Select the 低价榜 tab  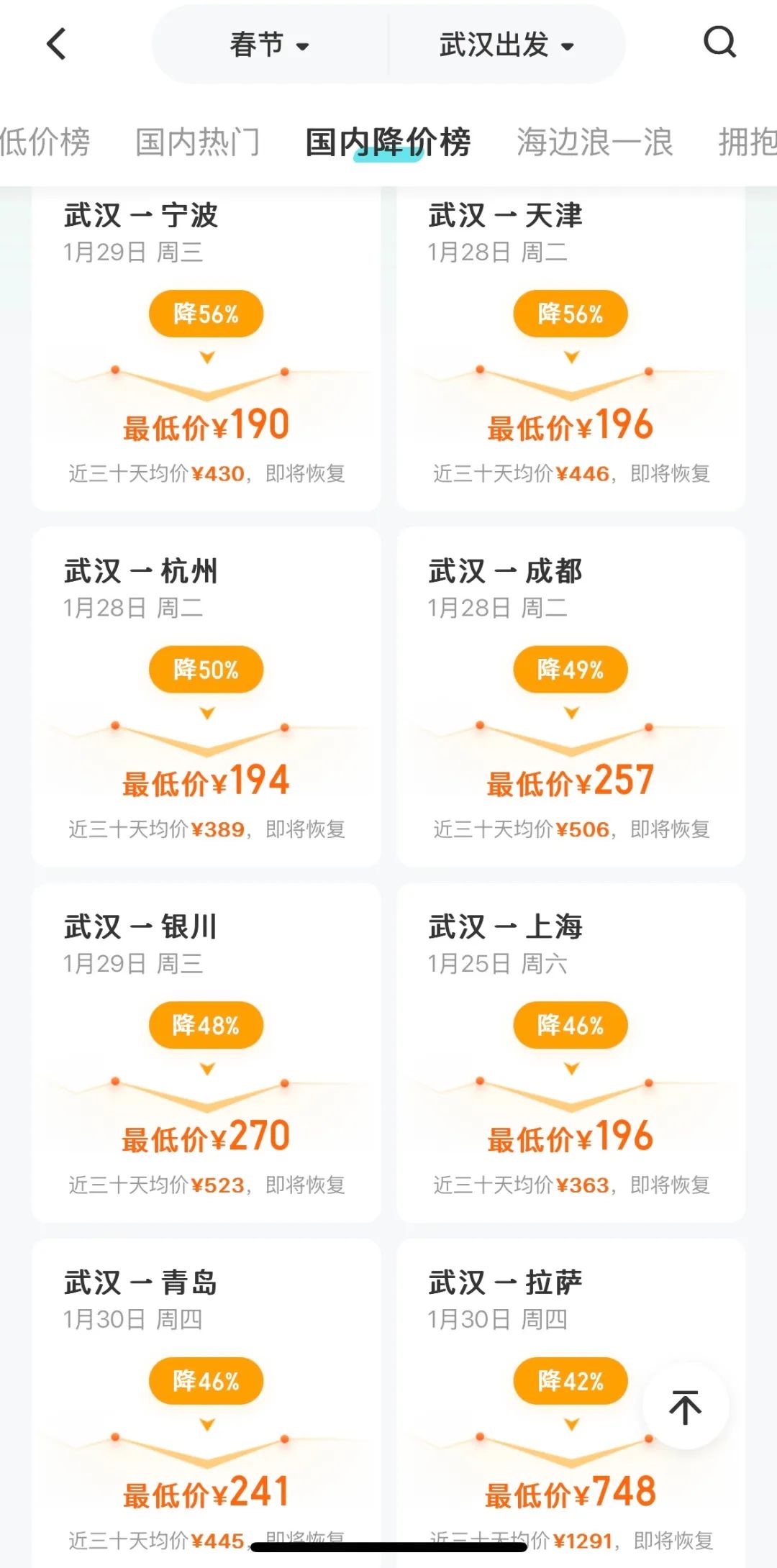coord(45,142)
